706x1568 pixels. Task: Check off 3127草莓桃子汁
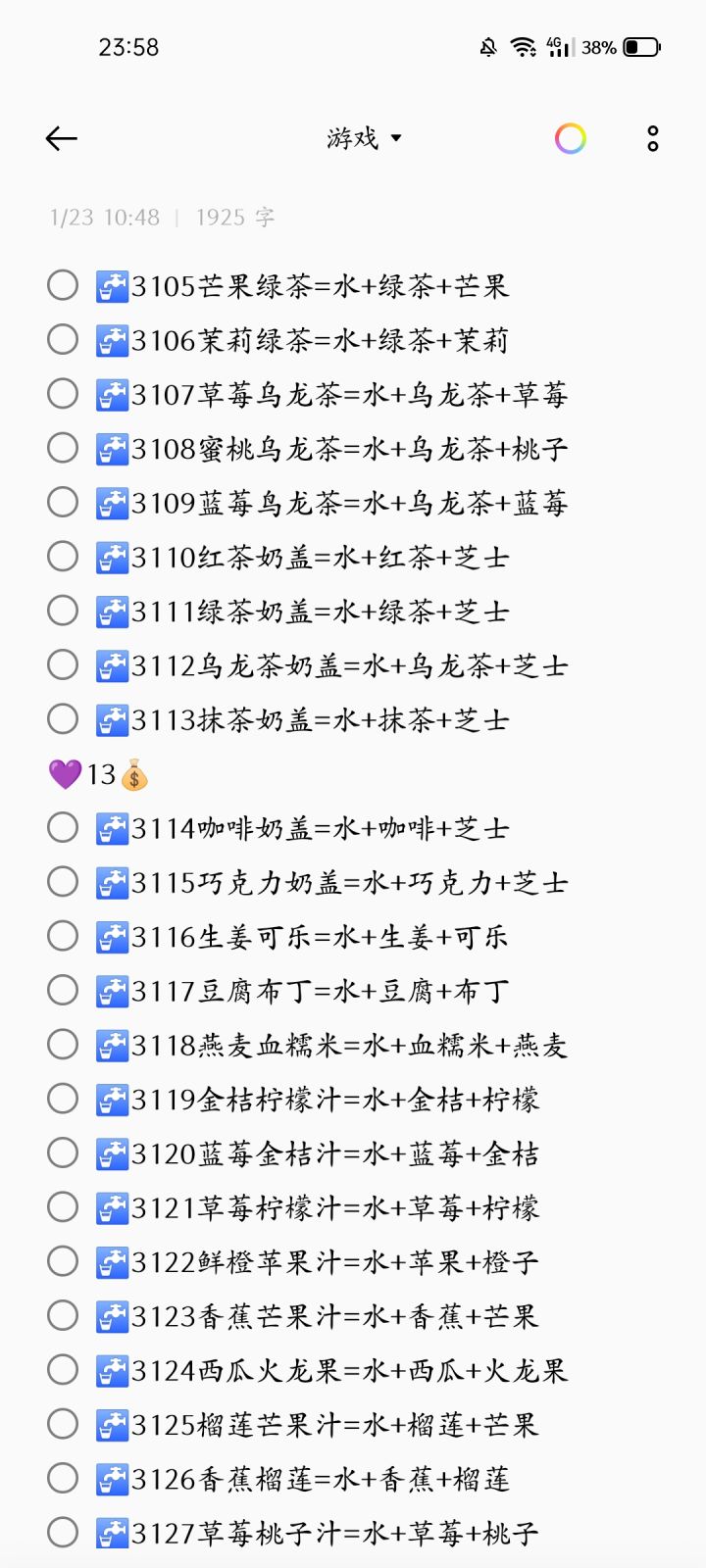(63, 1532)
